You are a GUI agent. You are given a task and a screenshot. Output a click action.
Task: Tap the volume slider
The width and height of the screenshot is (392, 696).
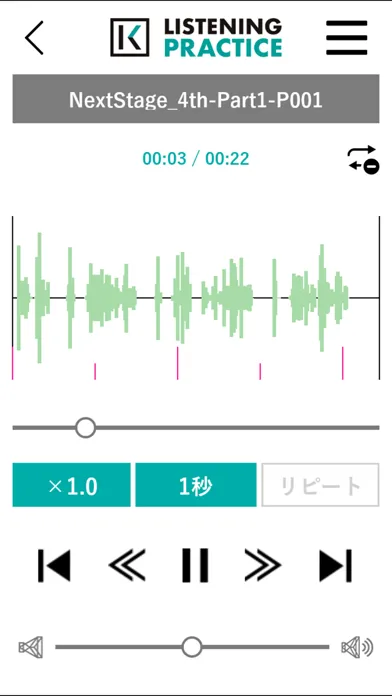[192, 647]
